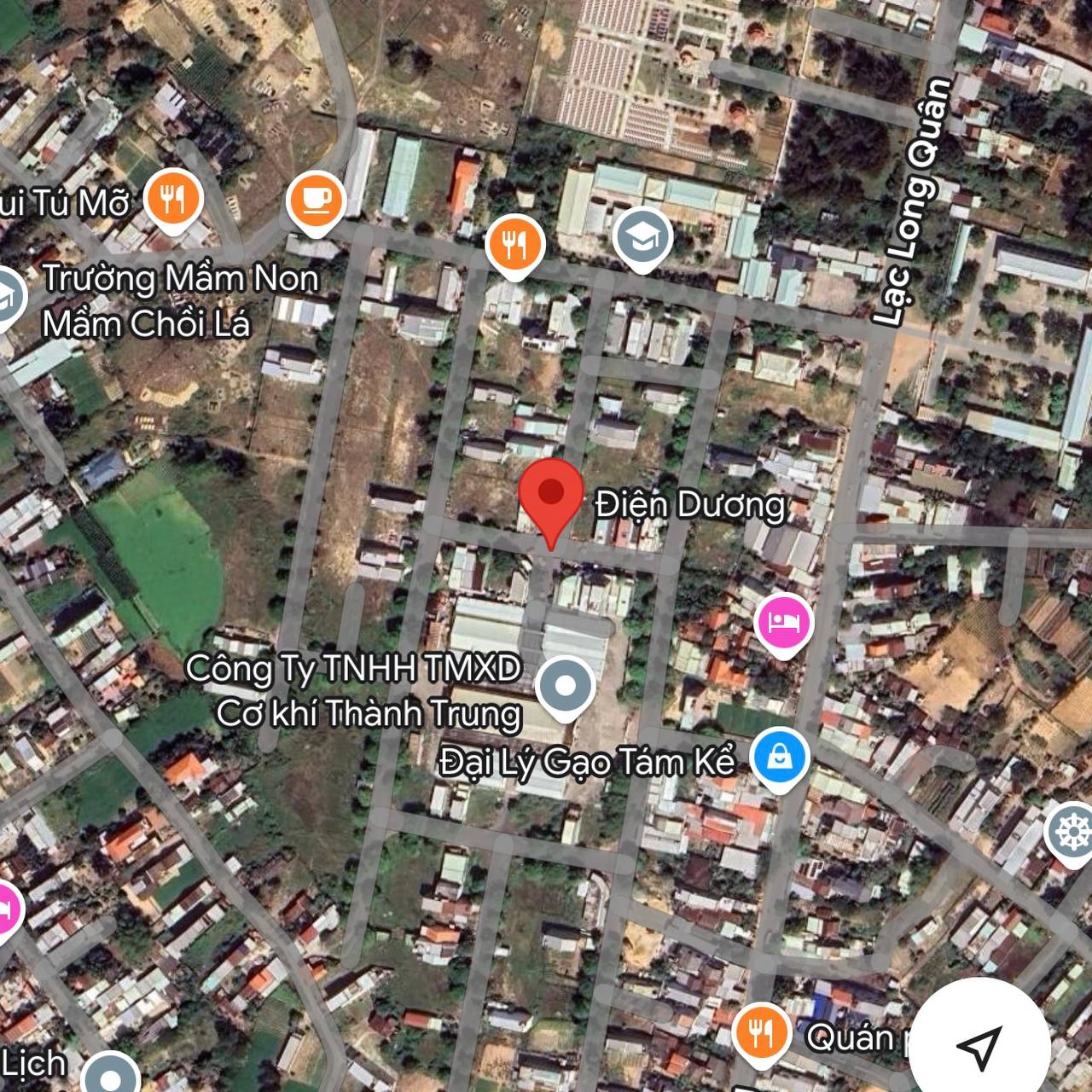The image size is (1092, 1092).
Task: Tap the red Điện Dương location pin
Action: [x=551, y=495]
